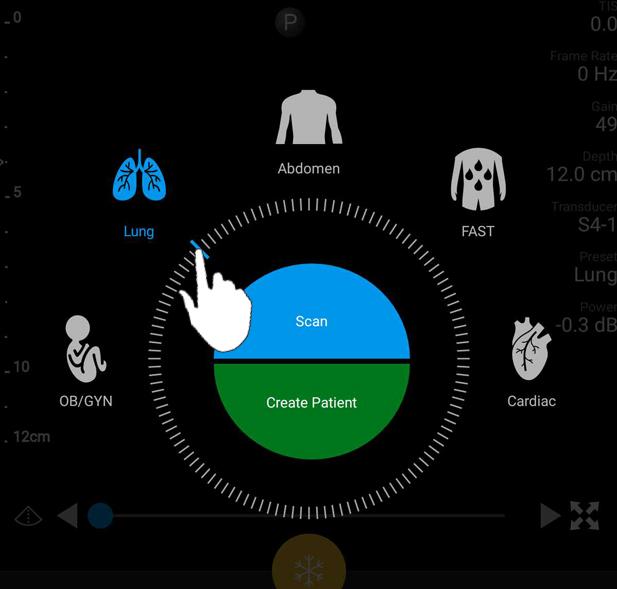617x589 pixels.
Task: Tap the freeze snowflake button
Action: pyautogui.click(x=308, y=569)
